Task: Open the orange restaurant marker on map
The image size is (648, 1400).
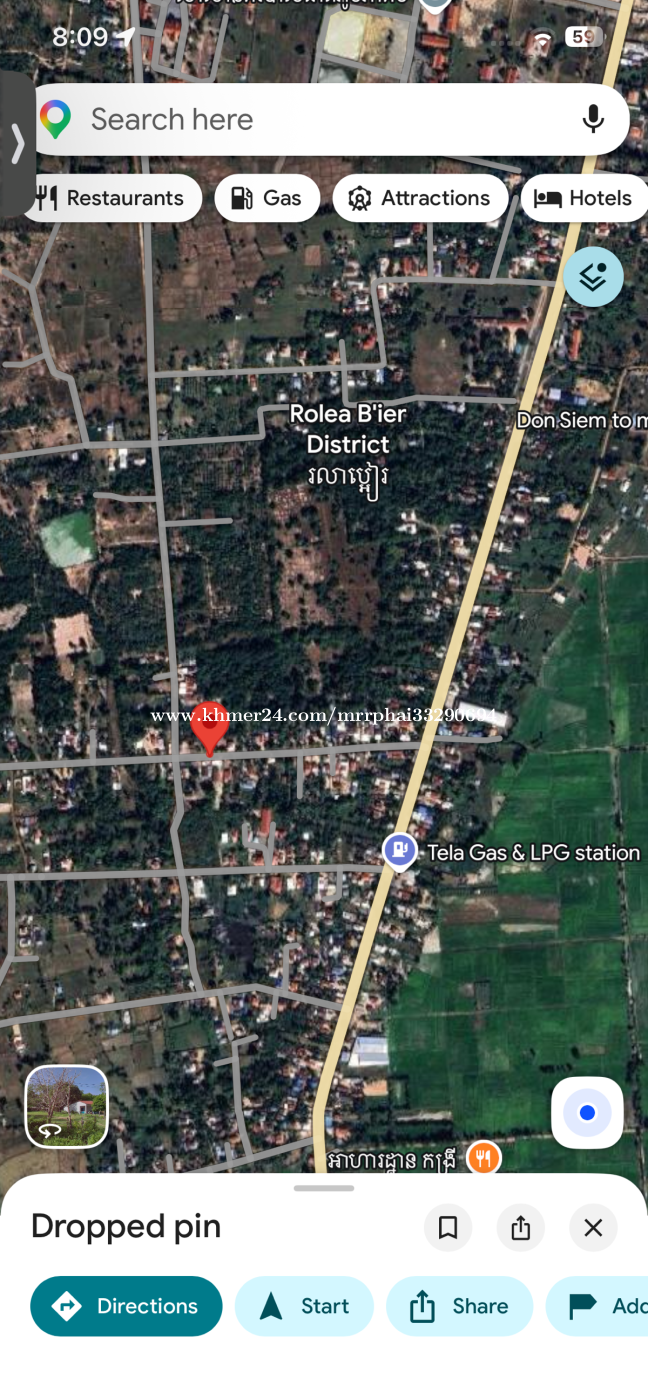Action: (x=484, y=1158)
